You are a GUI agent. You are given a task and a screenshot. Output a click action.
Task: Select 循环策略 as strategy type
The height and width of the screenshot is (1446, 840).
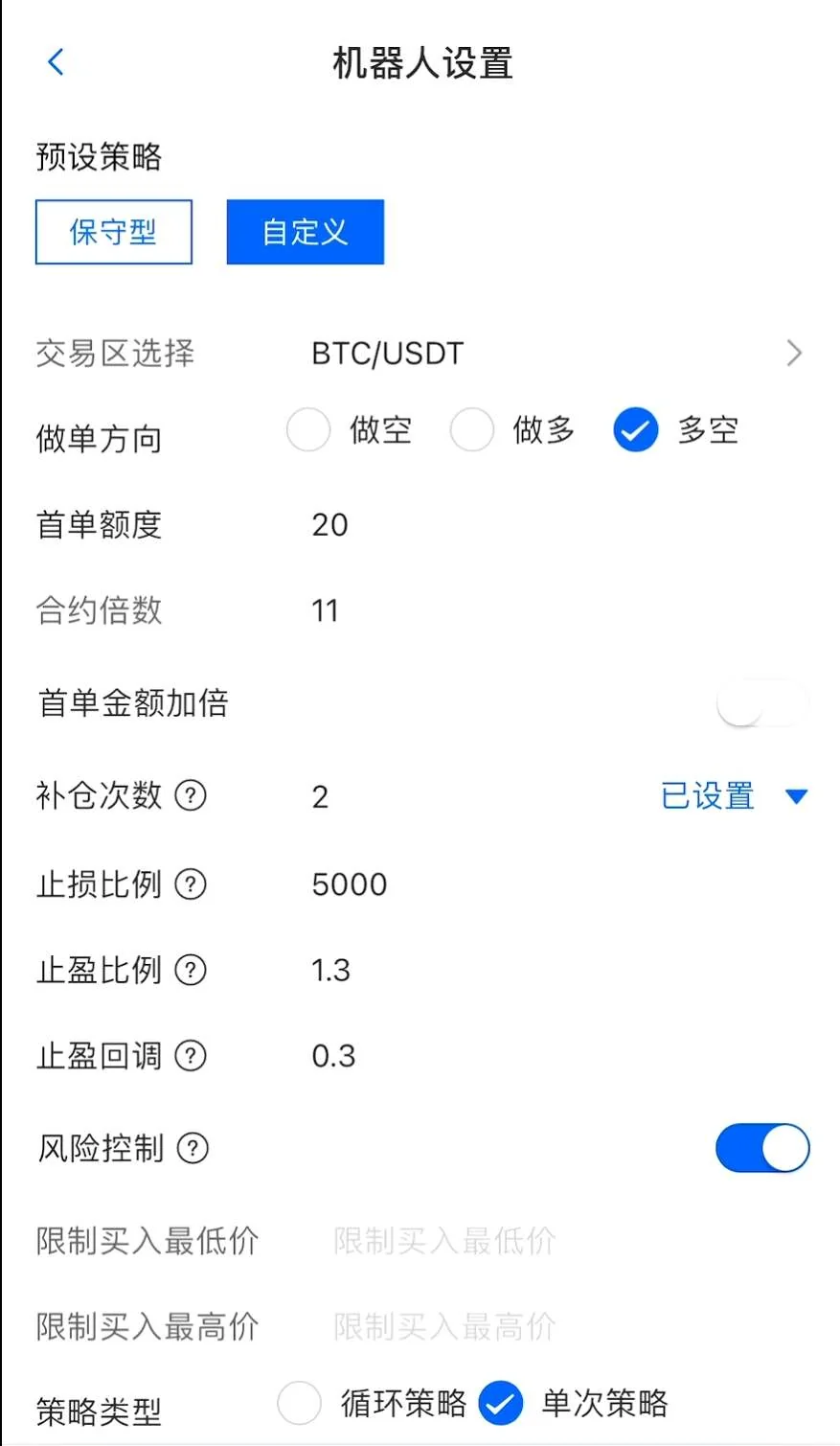pos(300,1405)
